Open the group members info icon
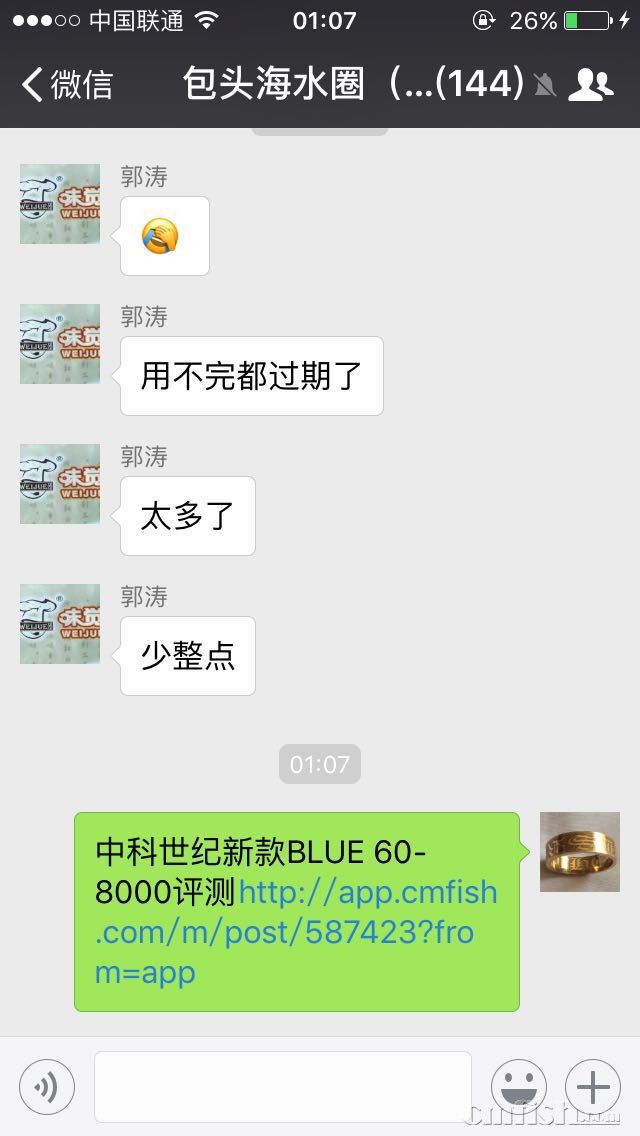The height and width of the screenshot is (1136, 640). (x=590, y=85)
